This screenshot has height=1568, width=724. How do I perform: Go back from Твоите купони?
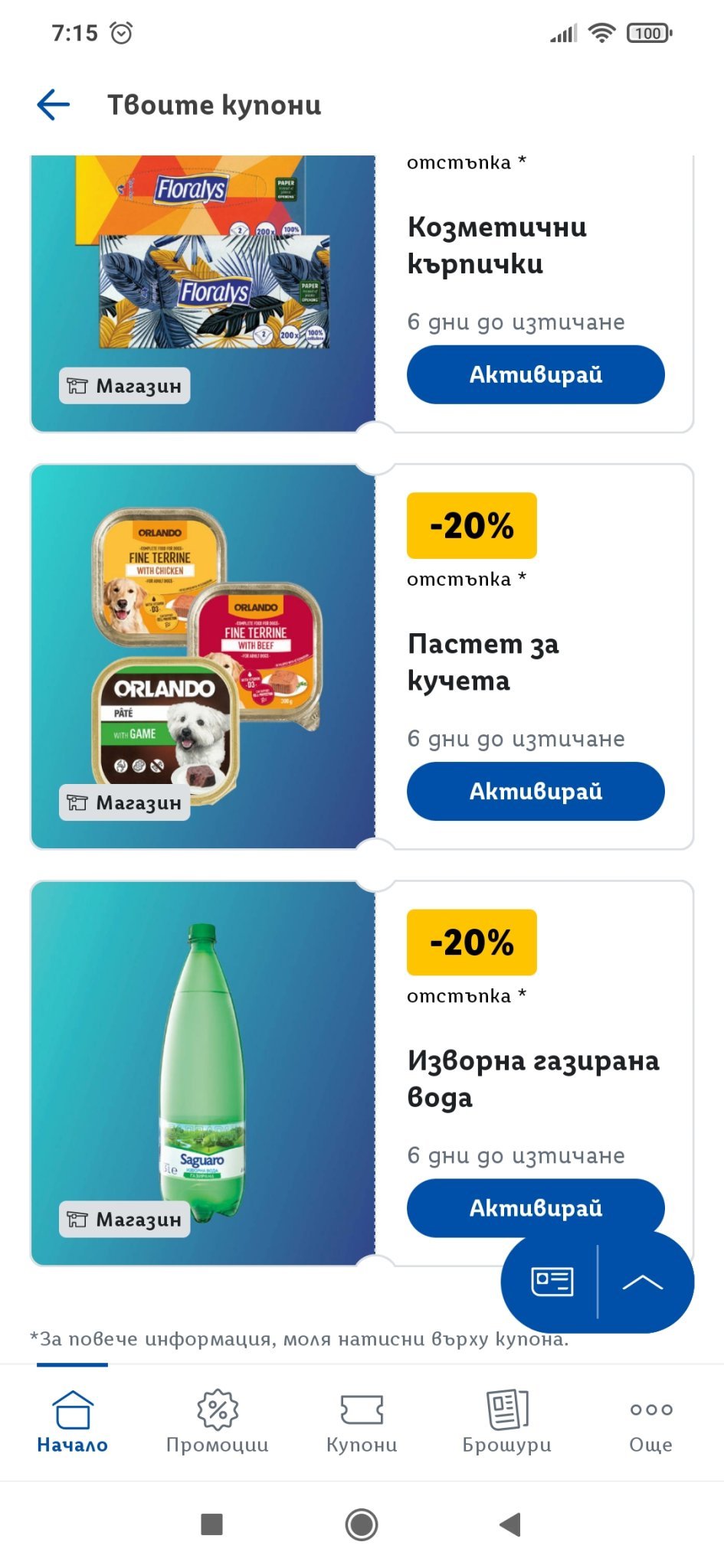[x=54, y=105]
